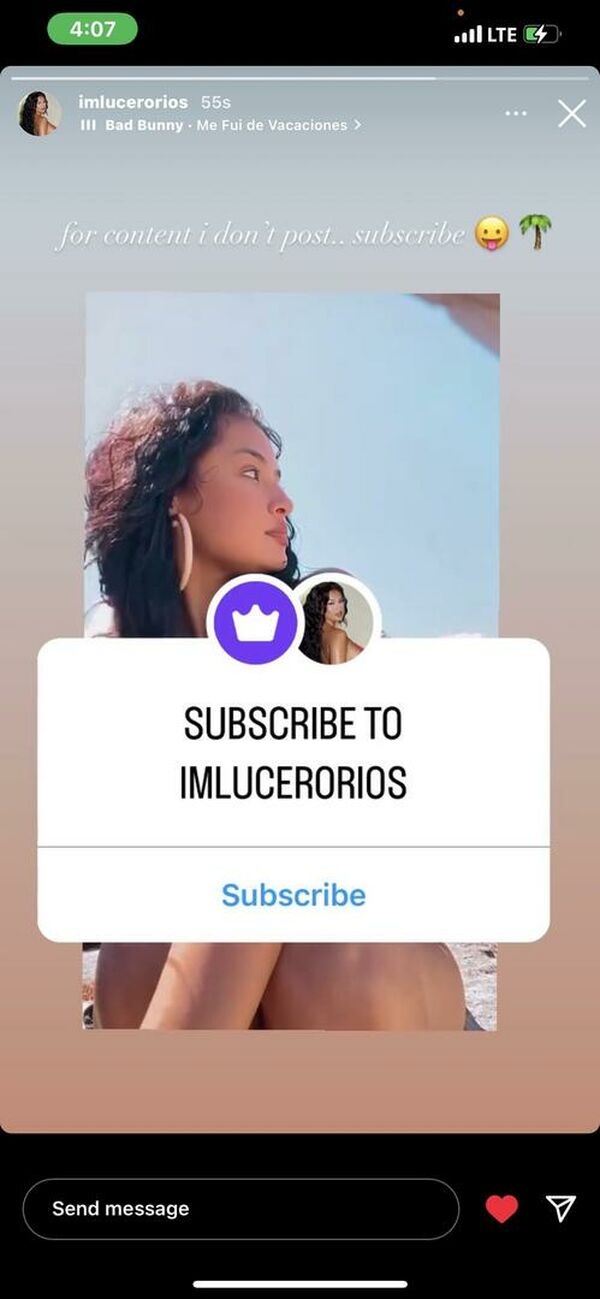Share story via paper plane icon
Viewport: 600px width, 1299px height.
[x=561, y=1208]
